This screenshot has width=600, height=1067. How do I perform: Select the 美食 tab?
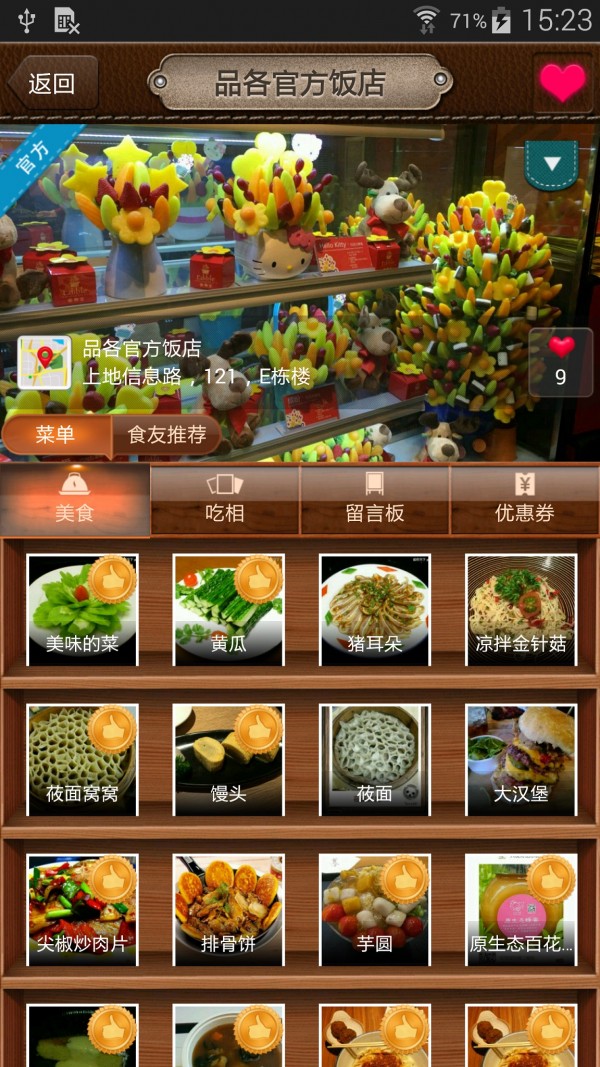(x=75, y=499)
